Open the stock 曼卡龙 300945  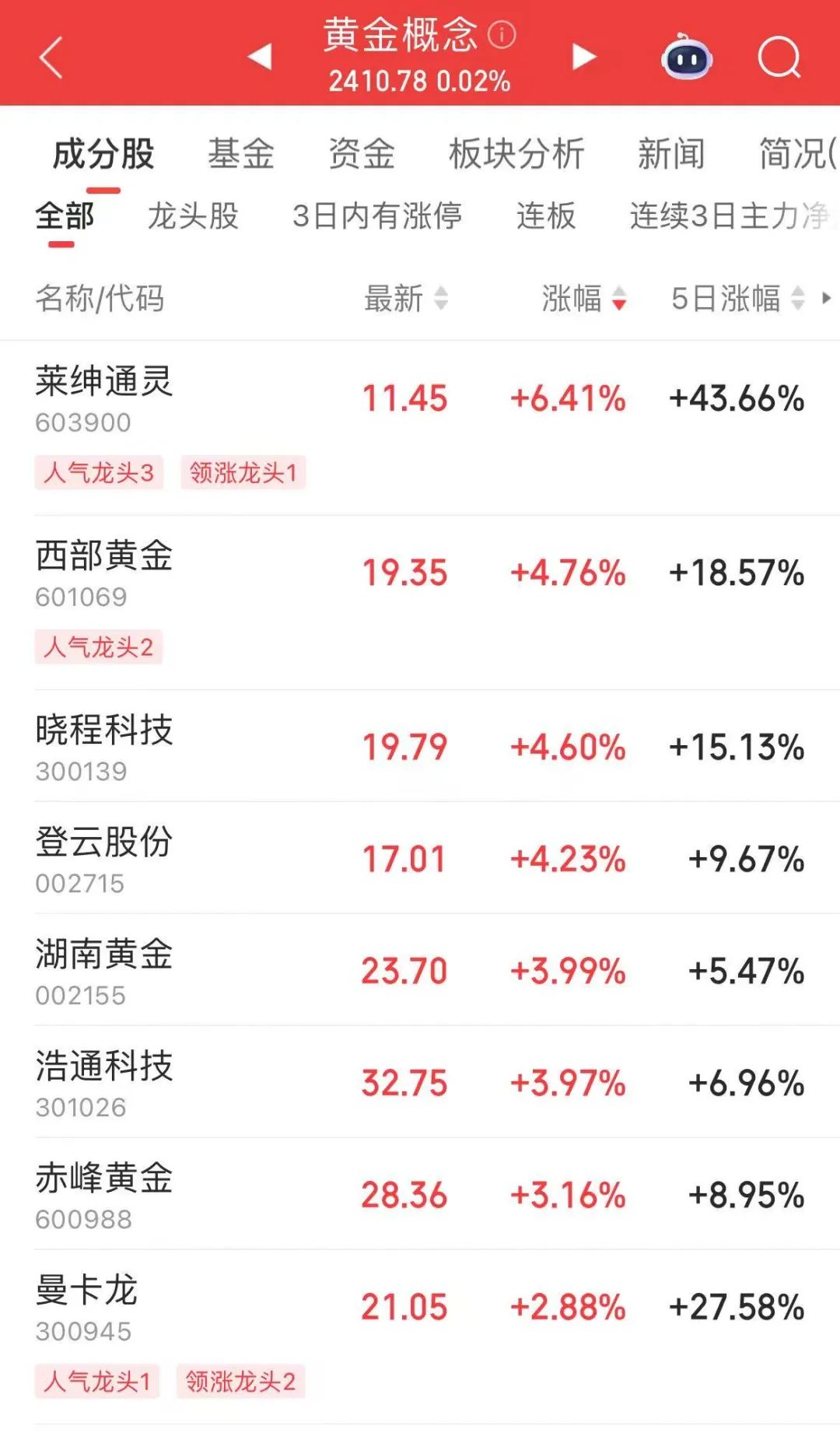click(420, 1336)
